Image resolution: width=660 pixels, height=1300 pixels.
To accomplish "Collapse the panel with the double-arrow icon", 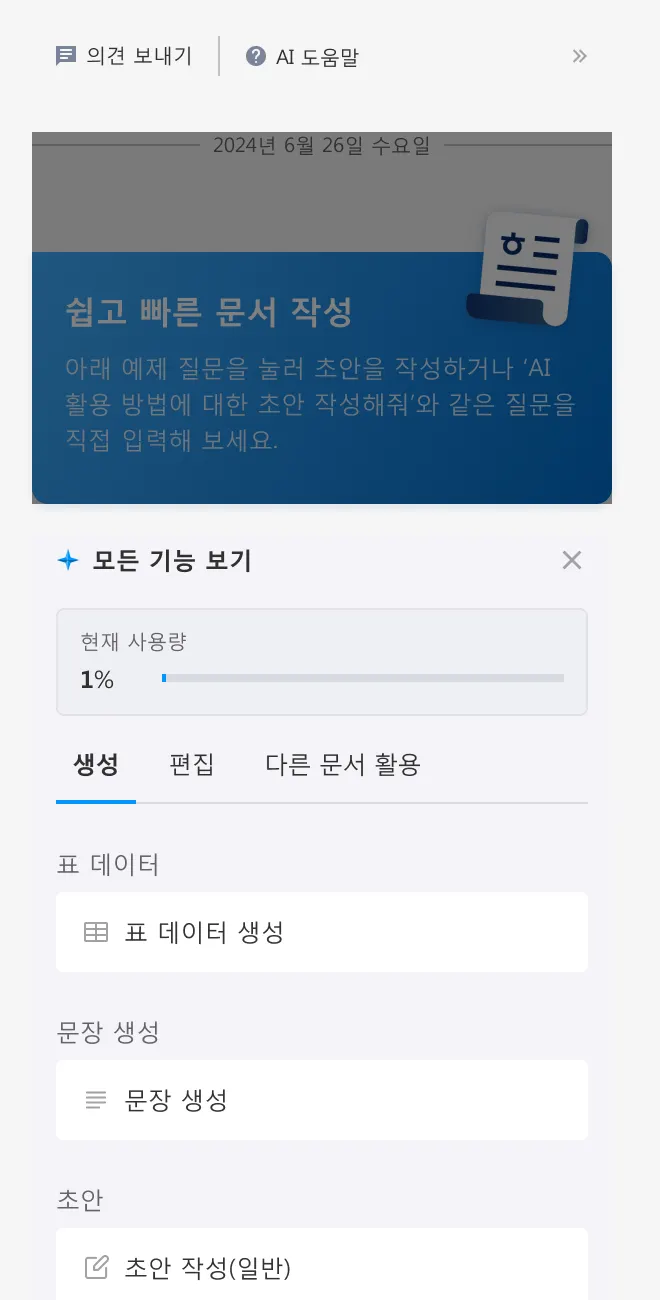I will click(579, 56).
